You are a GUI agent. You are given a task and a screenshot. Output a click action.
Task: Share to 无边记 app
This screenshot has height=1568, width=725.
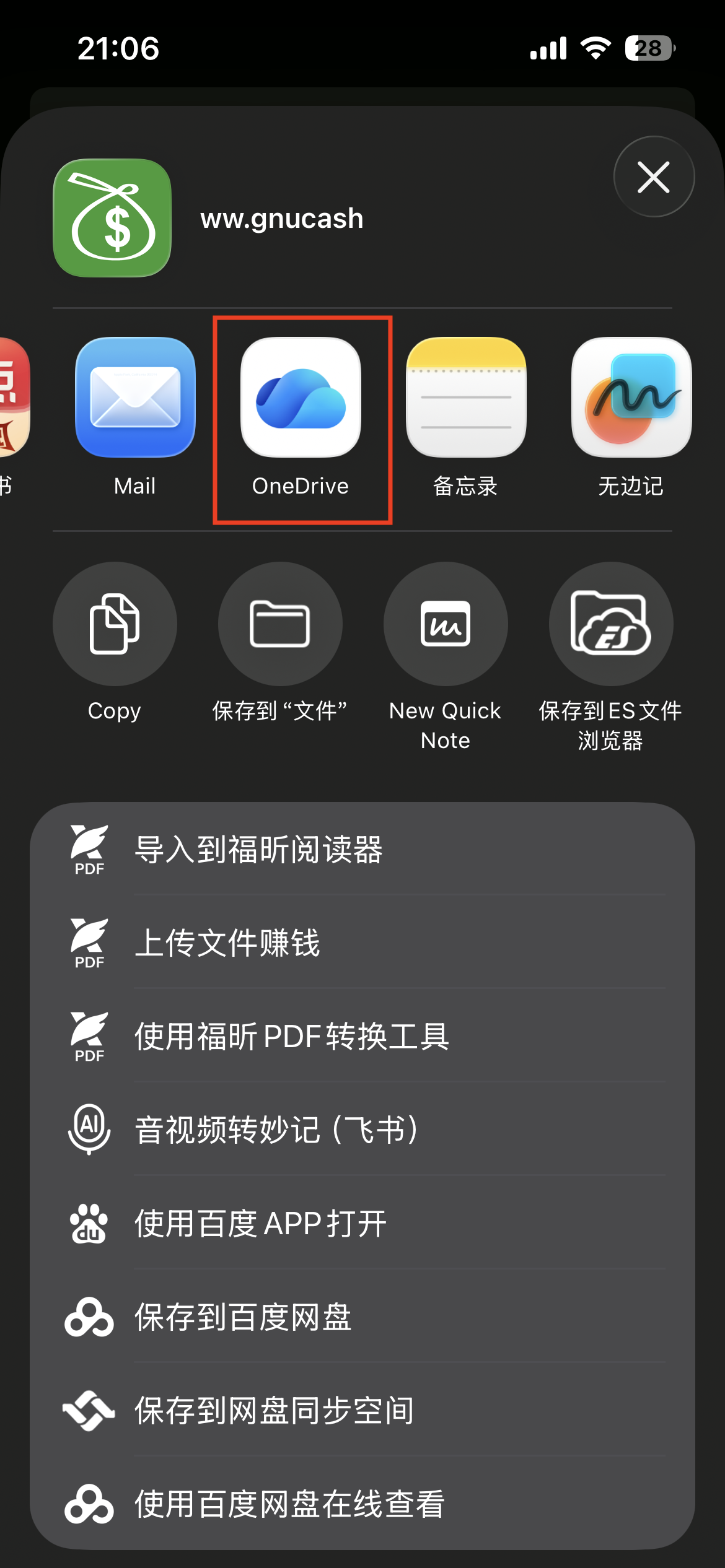(631, 398)
